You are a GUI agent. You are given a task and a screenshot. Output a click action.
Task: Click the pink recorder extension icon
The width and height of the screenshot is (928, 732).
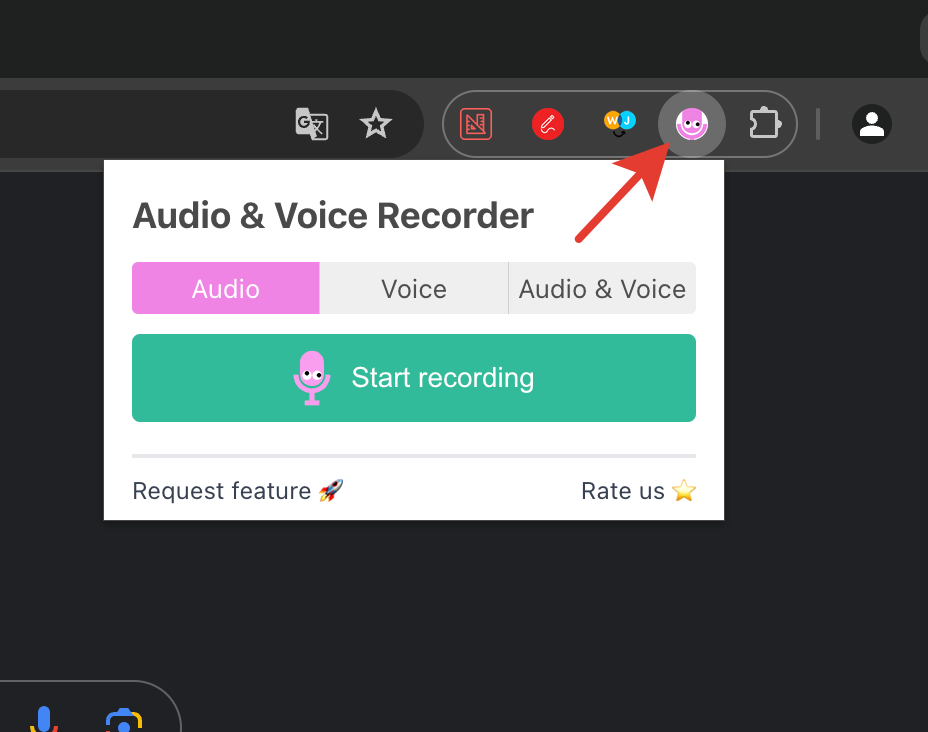pyautogui.click(x=691, y=124)
